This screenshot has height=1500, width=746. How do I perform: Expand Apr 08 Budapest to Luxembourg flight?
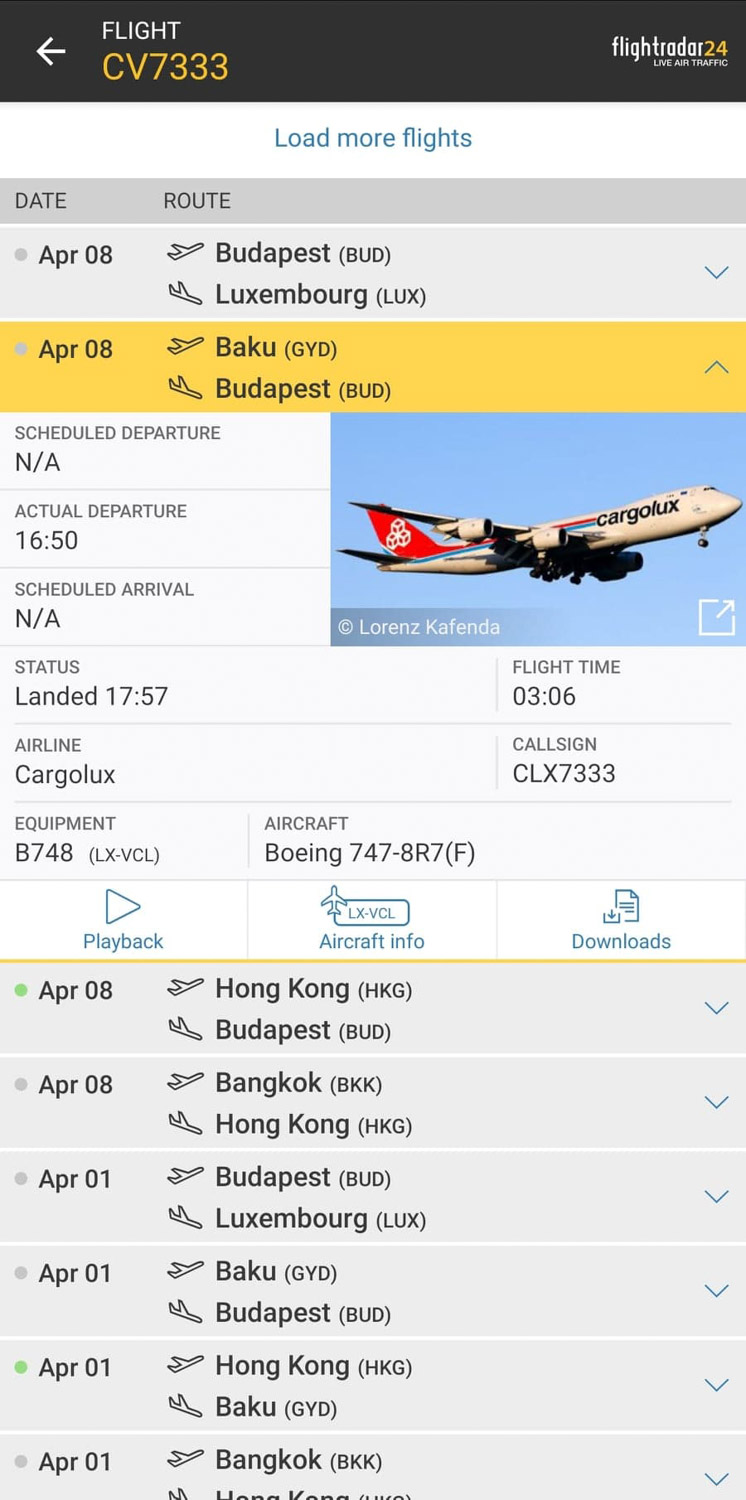tap(716, 273)
